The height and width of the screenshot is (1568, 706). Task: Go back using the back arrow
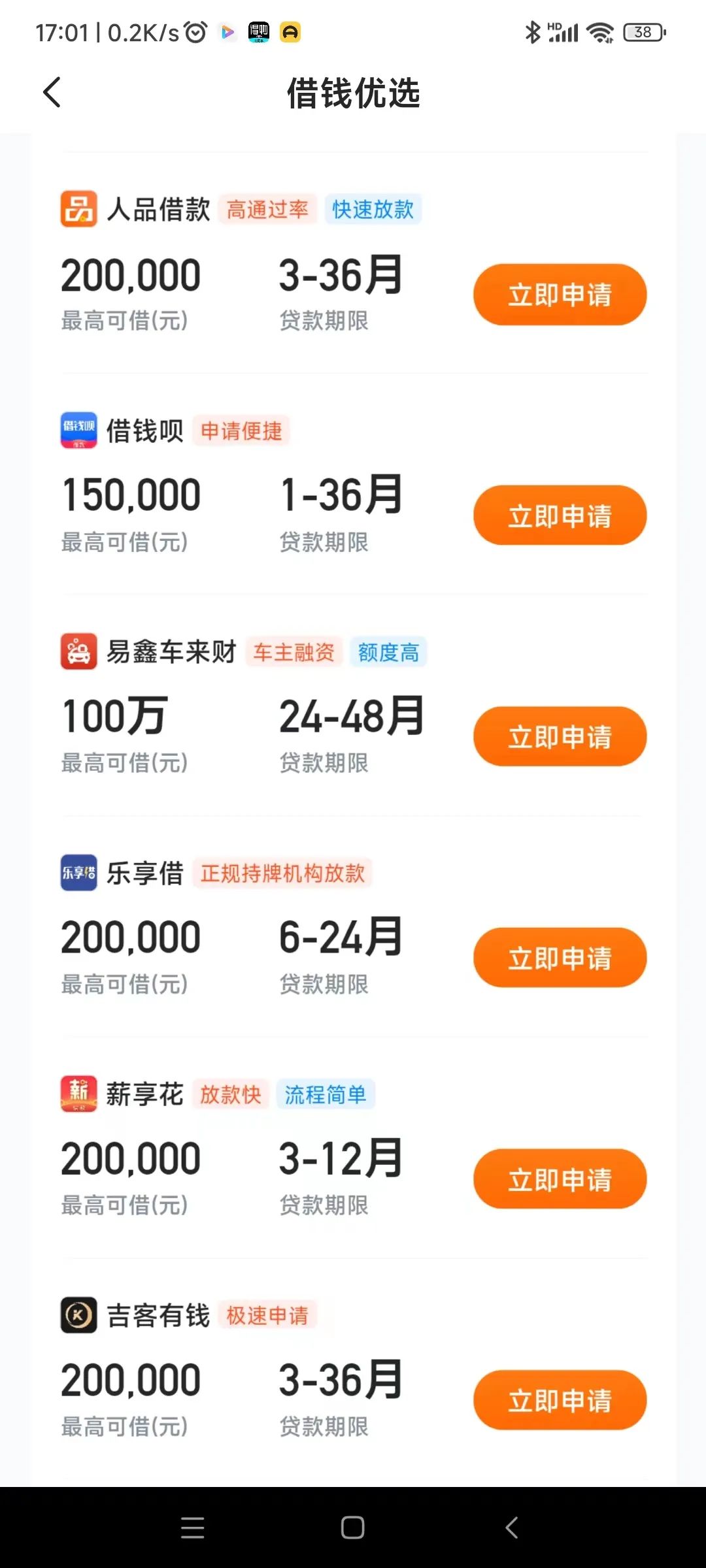click(x=52, y=93)
